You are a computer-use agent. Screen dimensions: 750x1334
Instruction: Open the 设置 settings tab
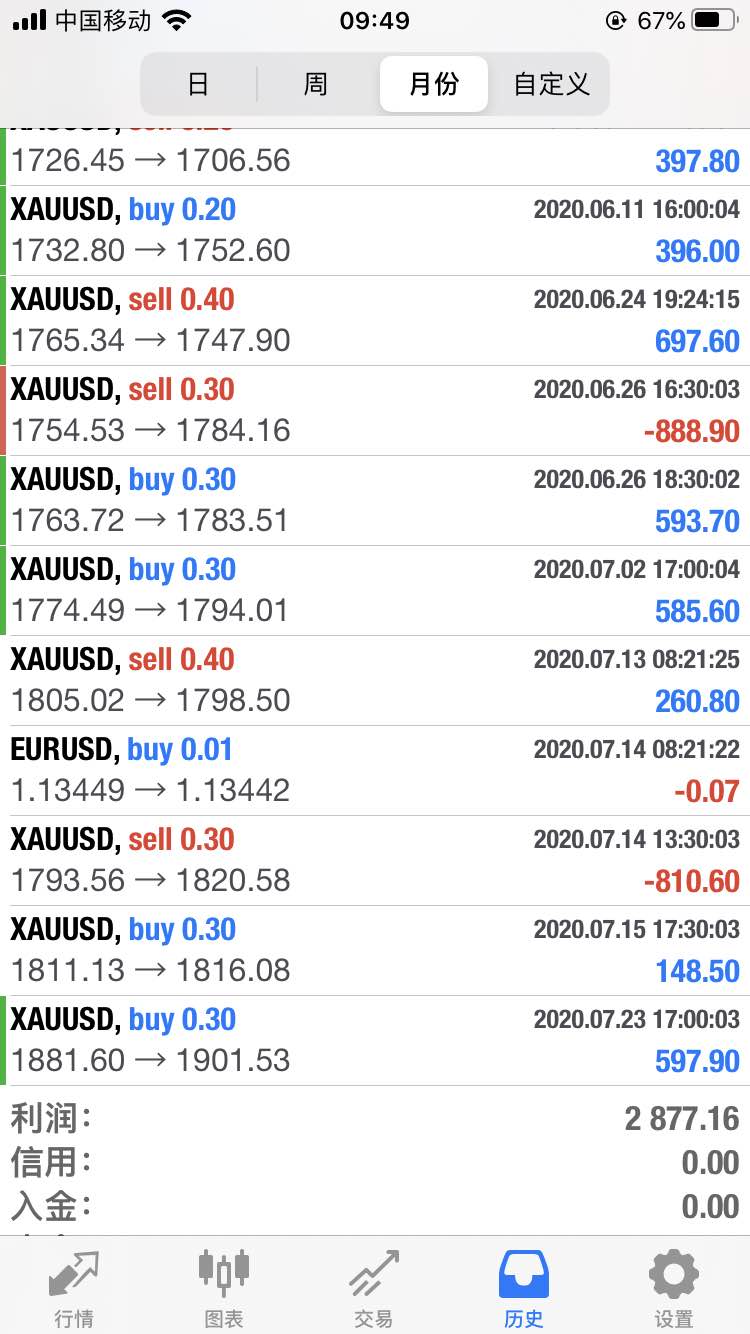point(674,1288)
